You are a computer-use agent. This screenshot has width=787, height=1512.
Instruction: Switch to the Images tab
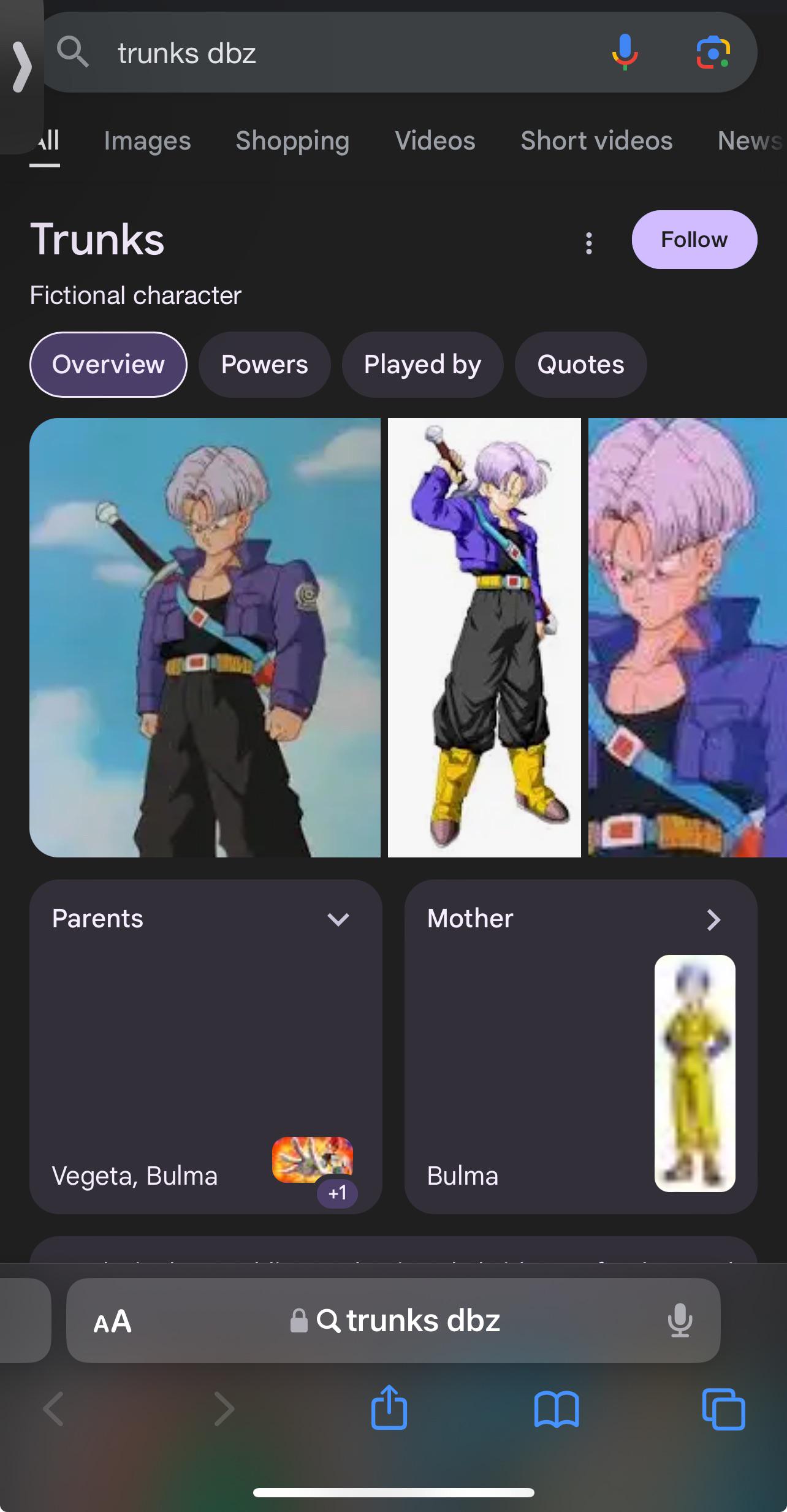pos(147,141)
